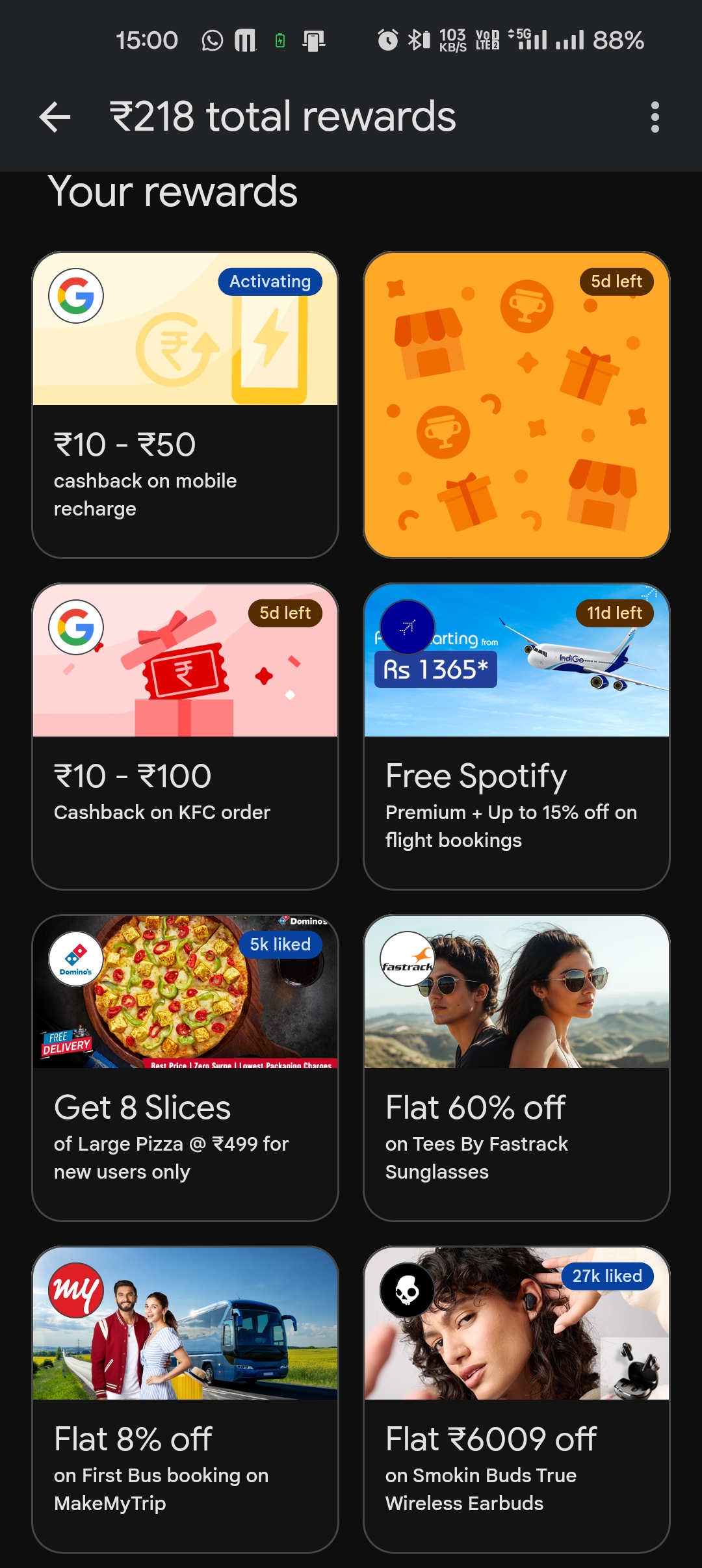View the KFC order cashback reward

185,736
